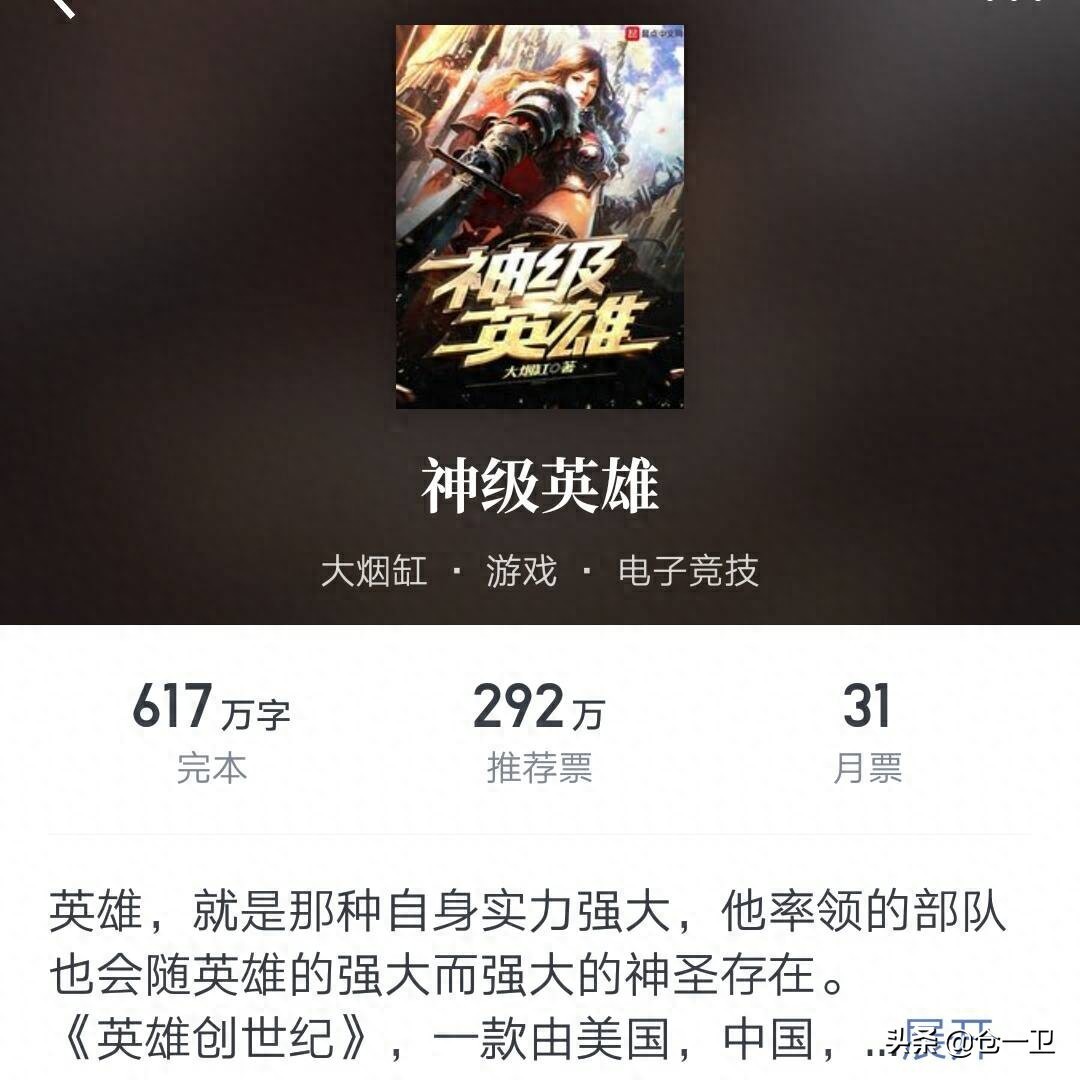Browse the 游戏 category
Viewport: 1080px width, 1080px height.
coord(521,572)
